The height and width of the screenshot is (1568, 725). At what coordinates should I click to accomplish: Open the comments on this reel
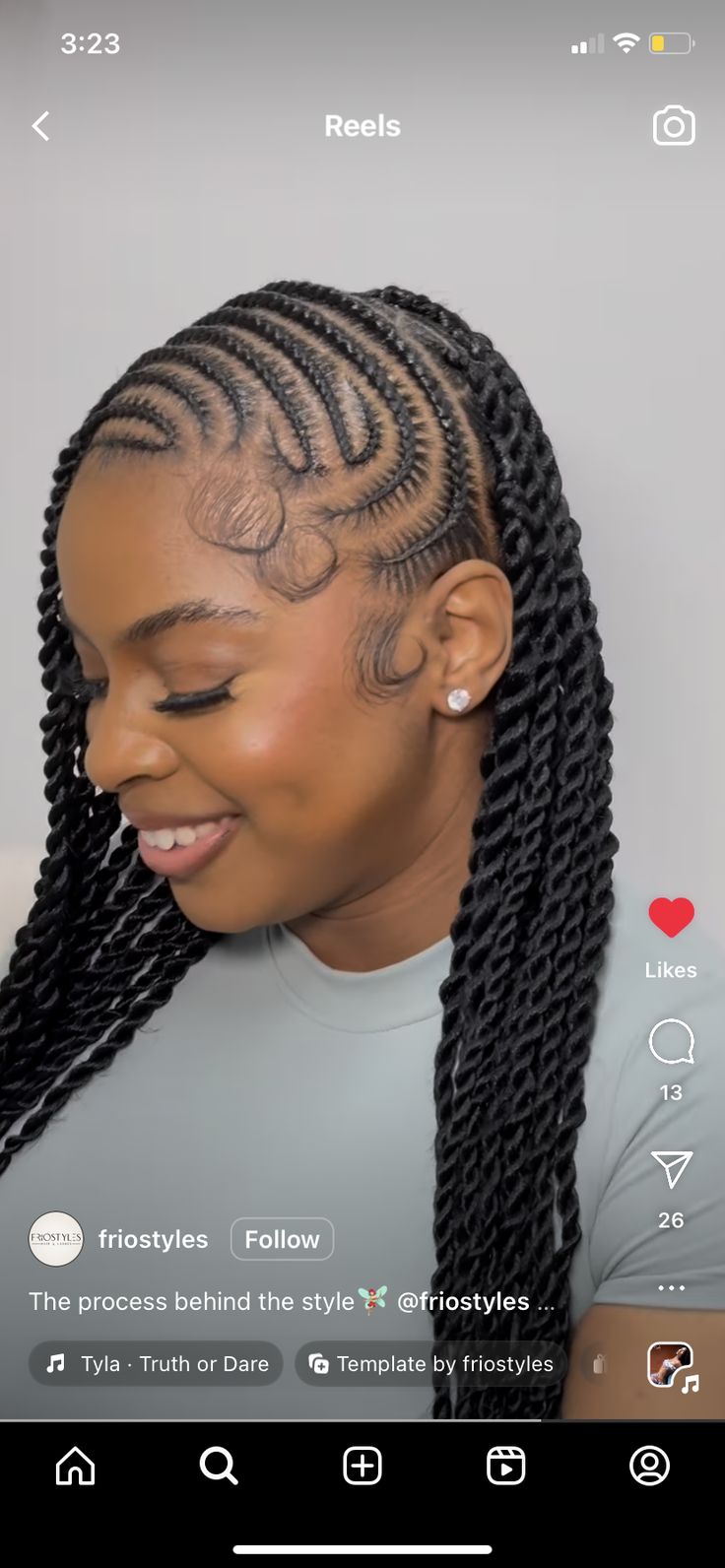672,1042
